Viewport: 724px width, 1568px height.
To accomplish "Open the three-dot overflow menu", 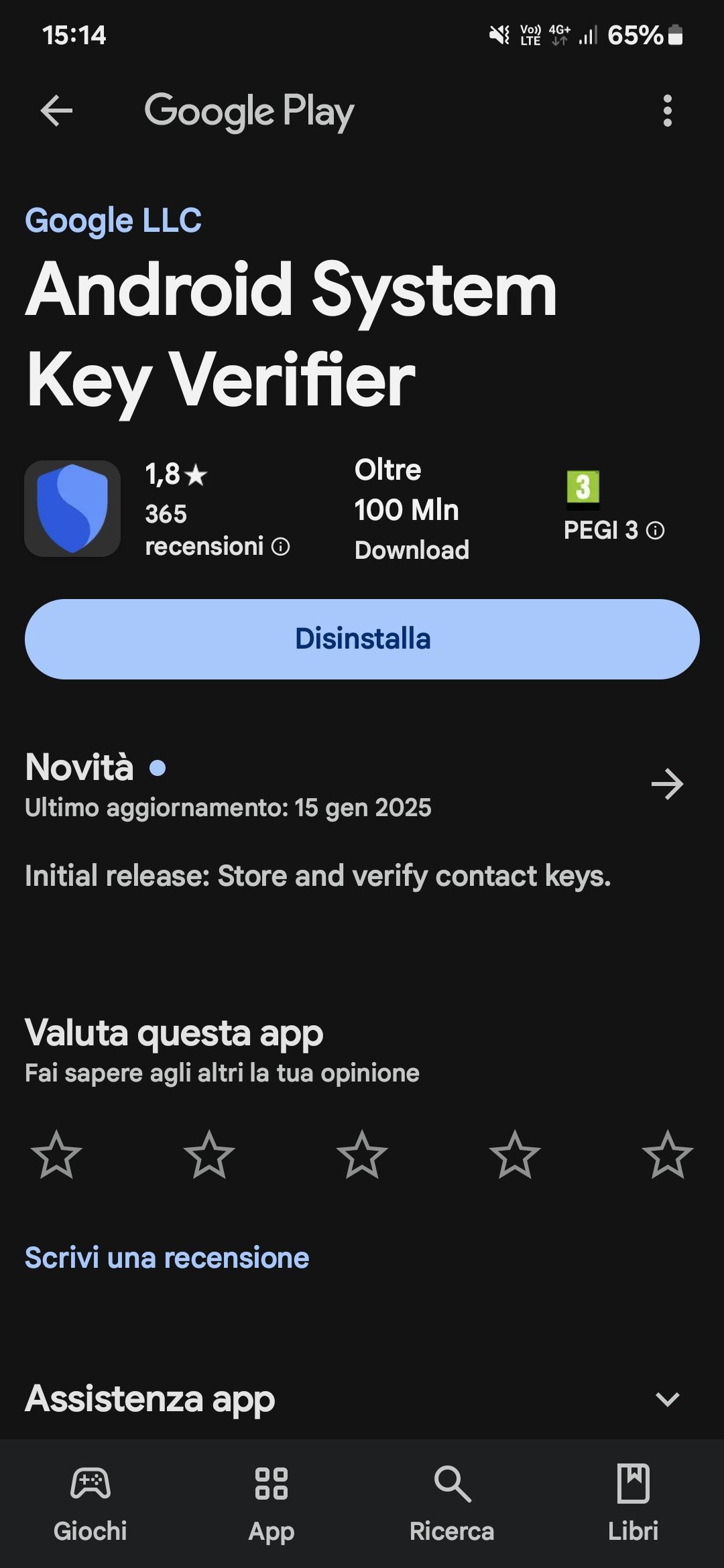I will [668, 111].
